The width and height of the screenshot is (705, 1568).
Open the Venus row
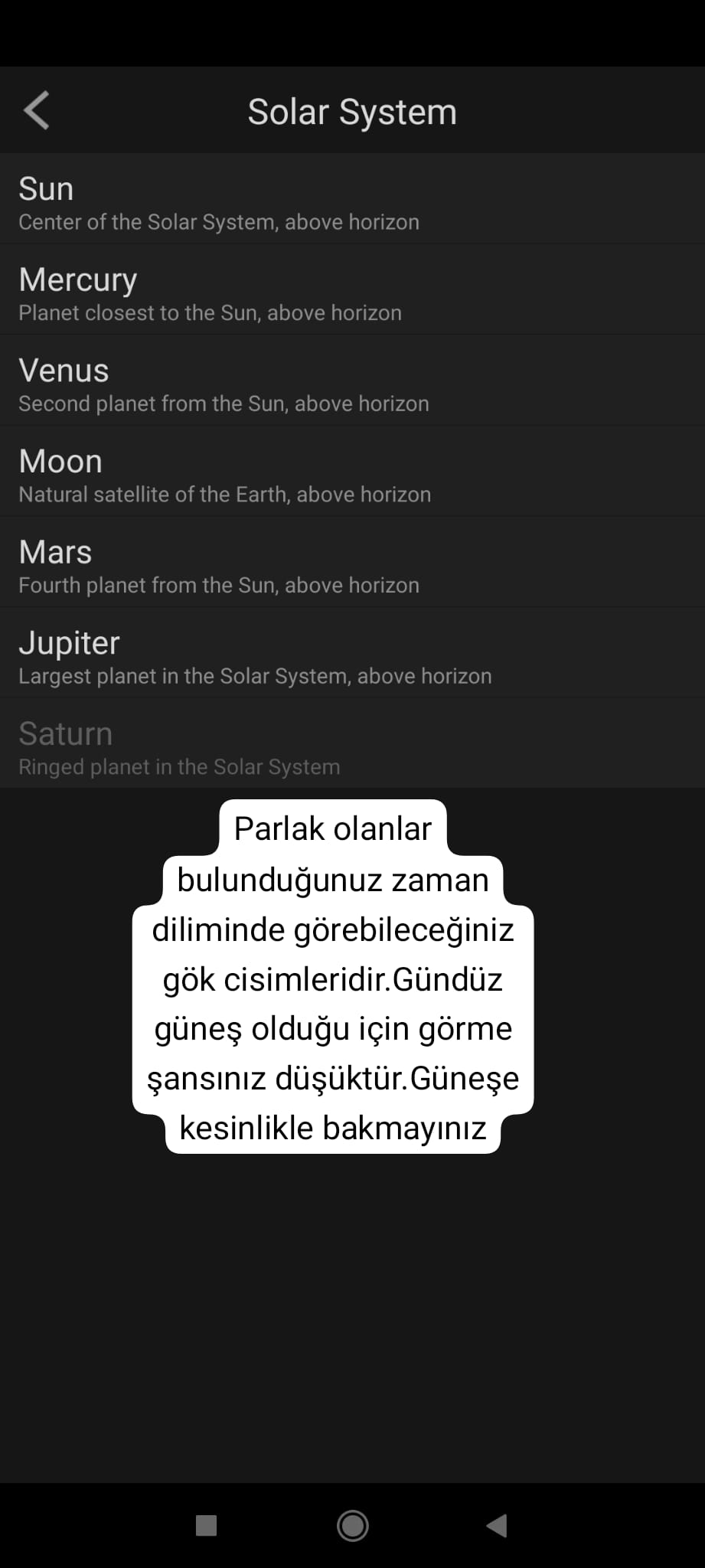(352, 384)
